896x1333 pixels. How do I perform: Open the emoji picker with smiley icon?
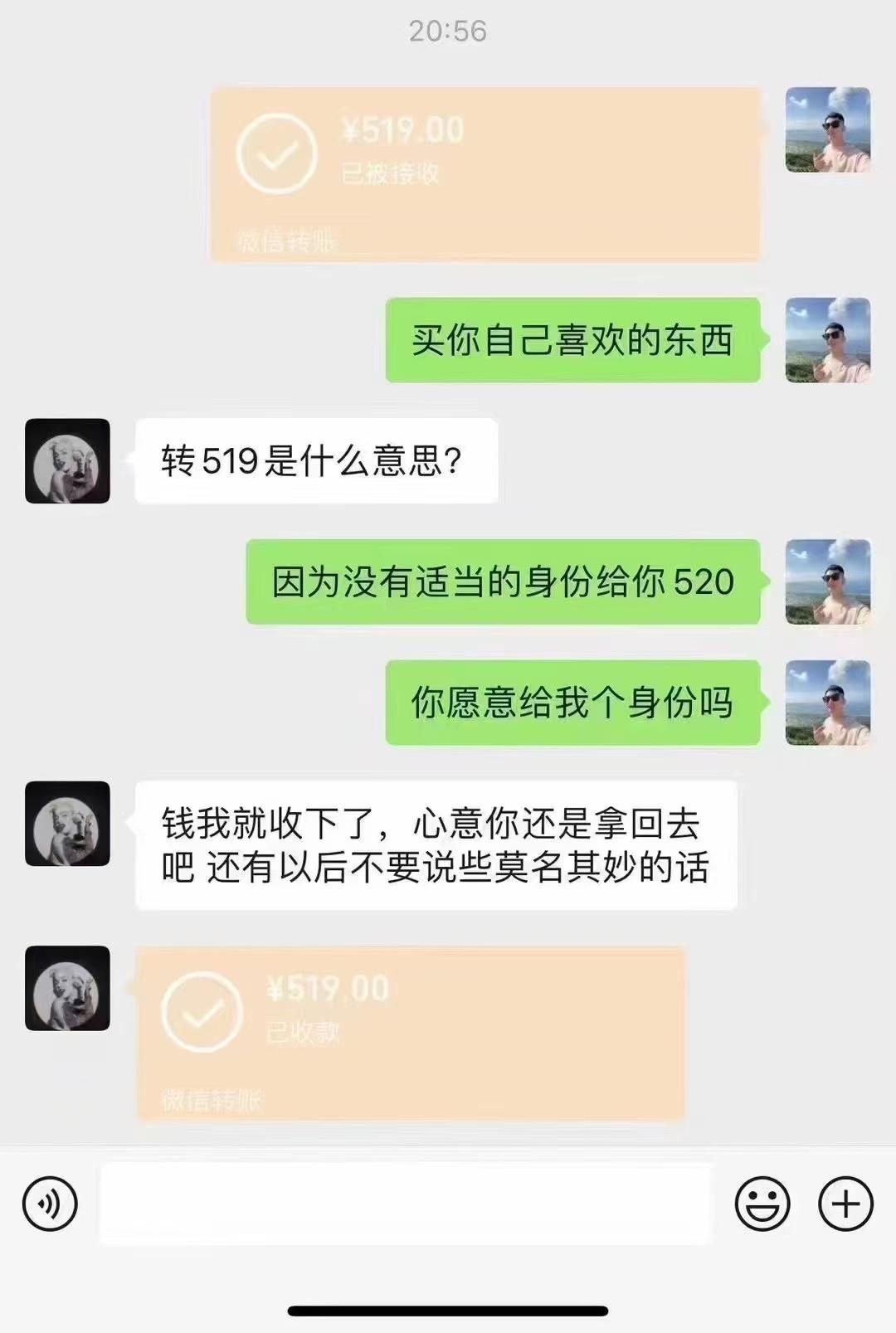click(x=764, y=1201)
